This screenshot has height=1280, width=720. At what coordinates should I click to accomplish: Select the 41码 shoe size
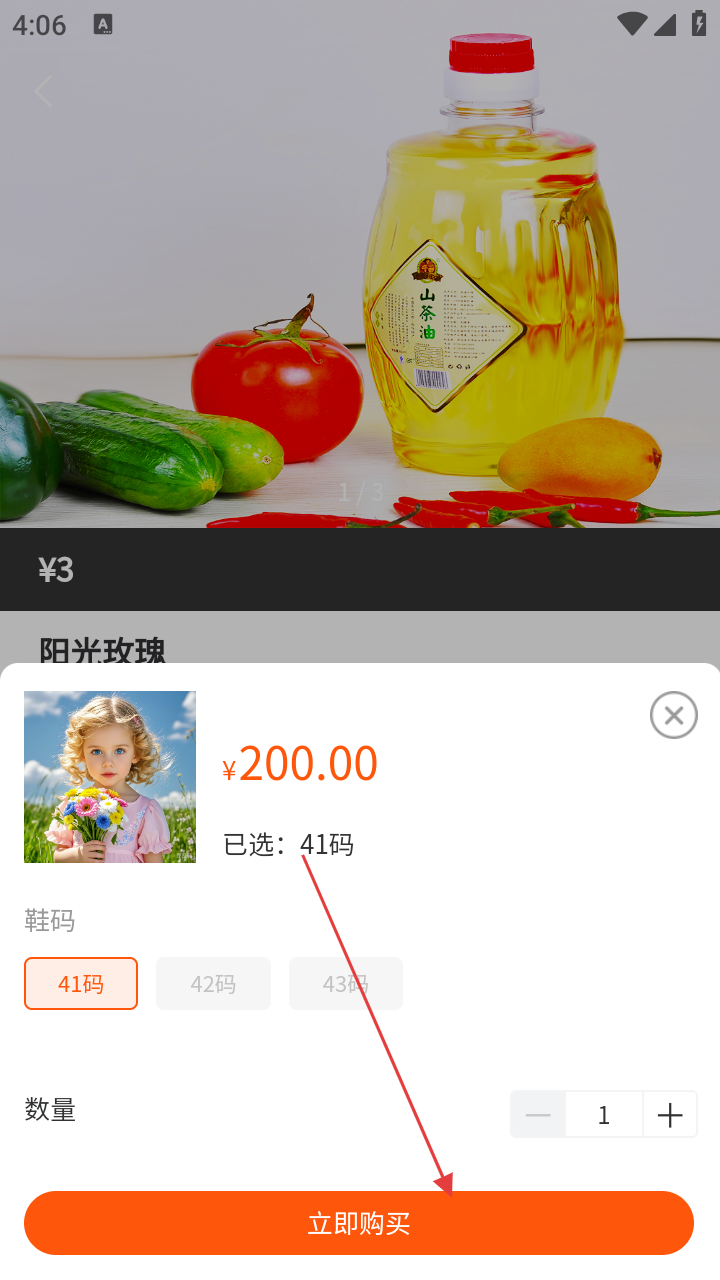[81, 984]
